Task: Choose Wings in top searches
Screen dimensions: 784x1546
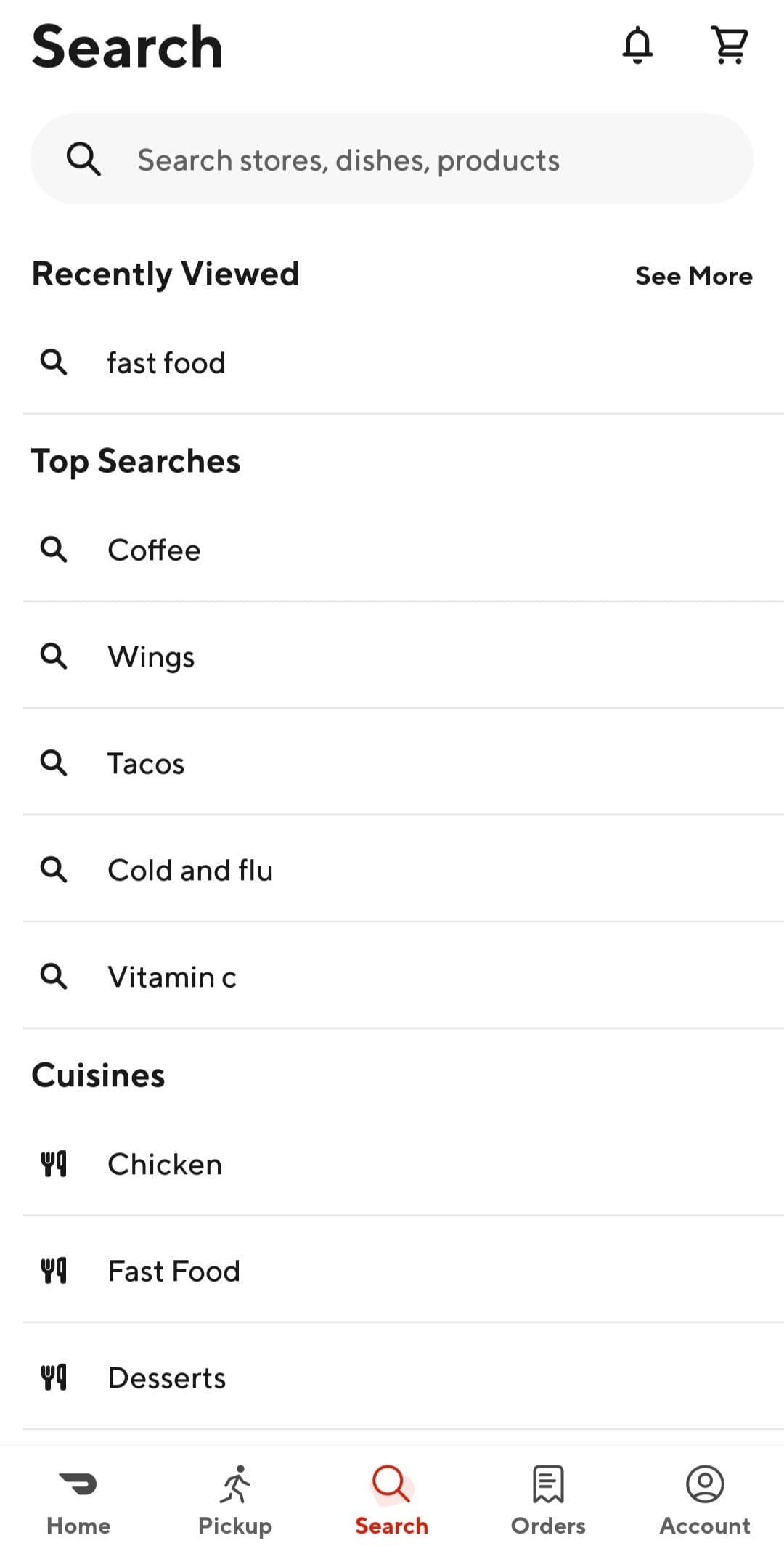Action: tap(392, 656)
